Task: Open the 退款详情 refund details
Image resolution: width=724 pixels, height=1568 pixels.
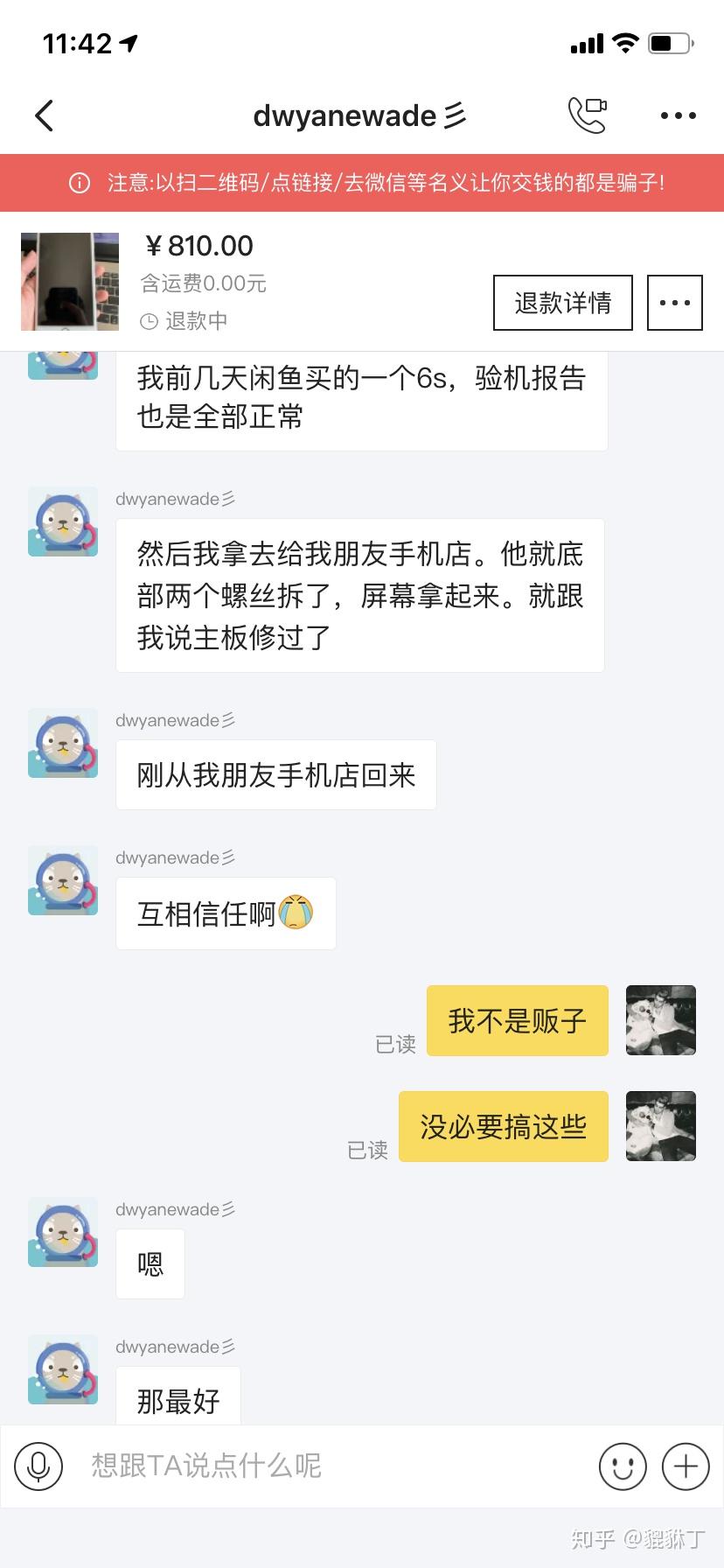Action: [562, 303]
